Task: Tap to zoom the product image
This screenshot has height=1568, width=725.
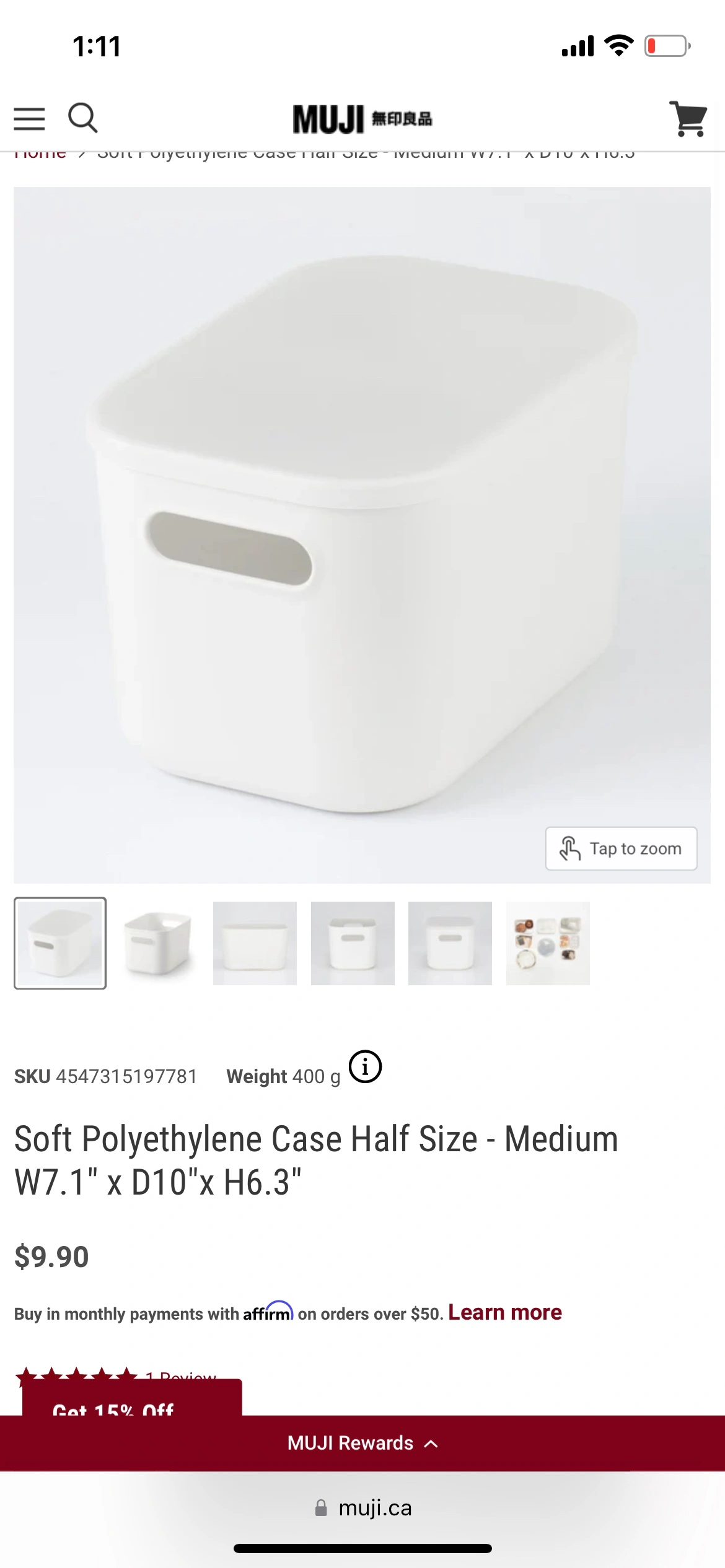Action: (x=621, y=848)
